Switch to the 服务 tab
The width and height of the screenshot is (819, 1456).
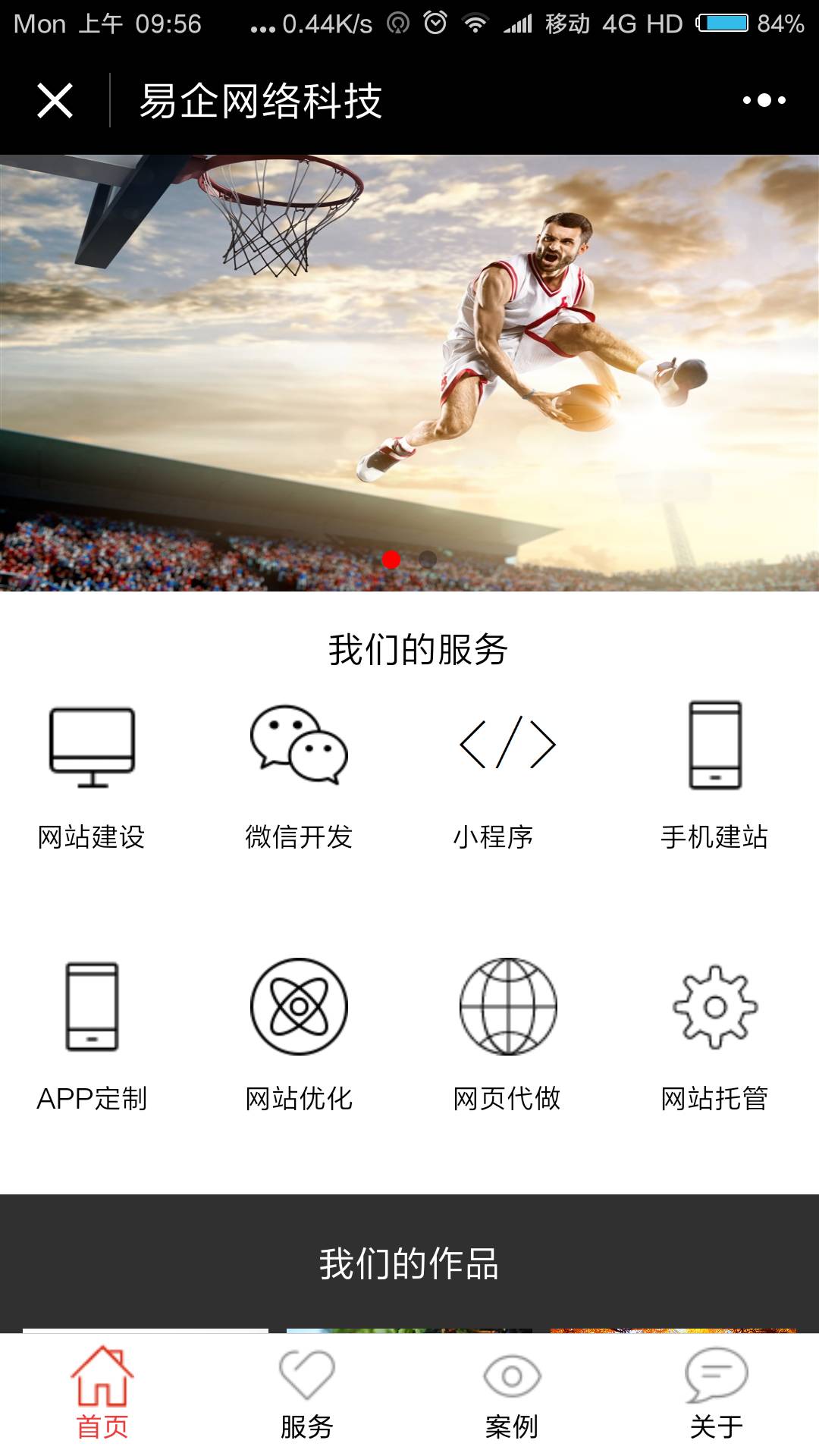(x=307, y=1394)
